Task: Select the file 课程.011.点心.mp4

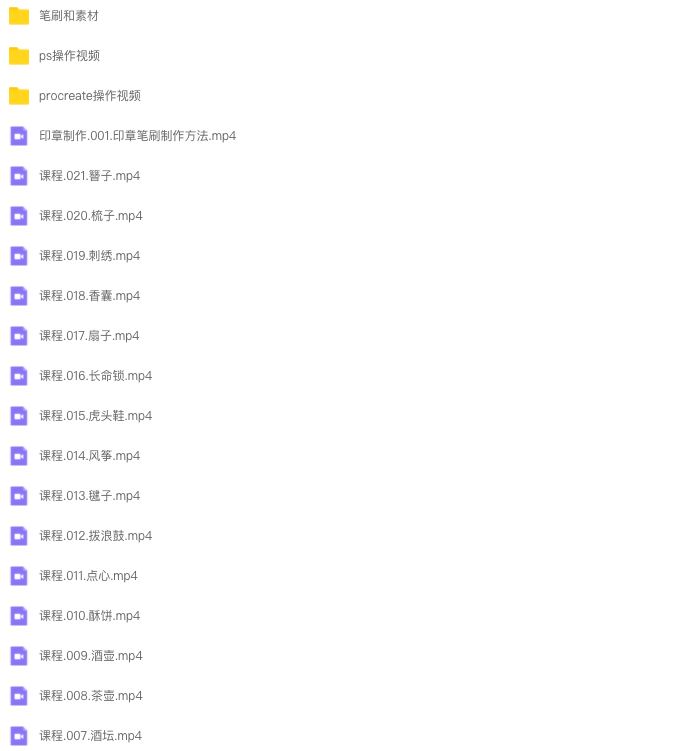Action: click(88, 576)
